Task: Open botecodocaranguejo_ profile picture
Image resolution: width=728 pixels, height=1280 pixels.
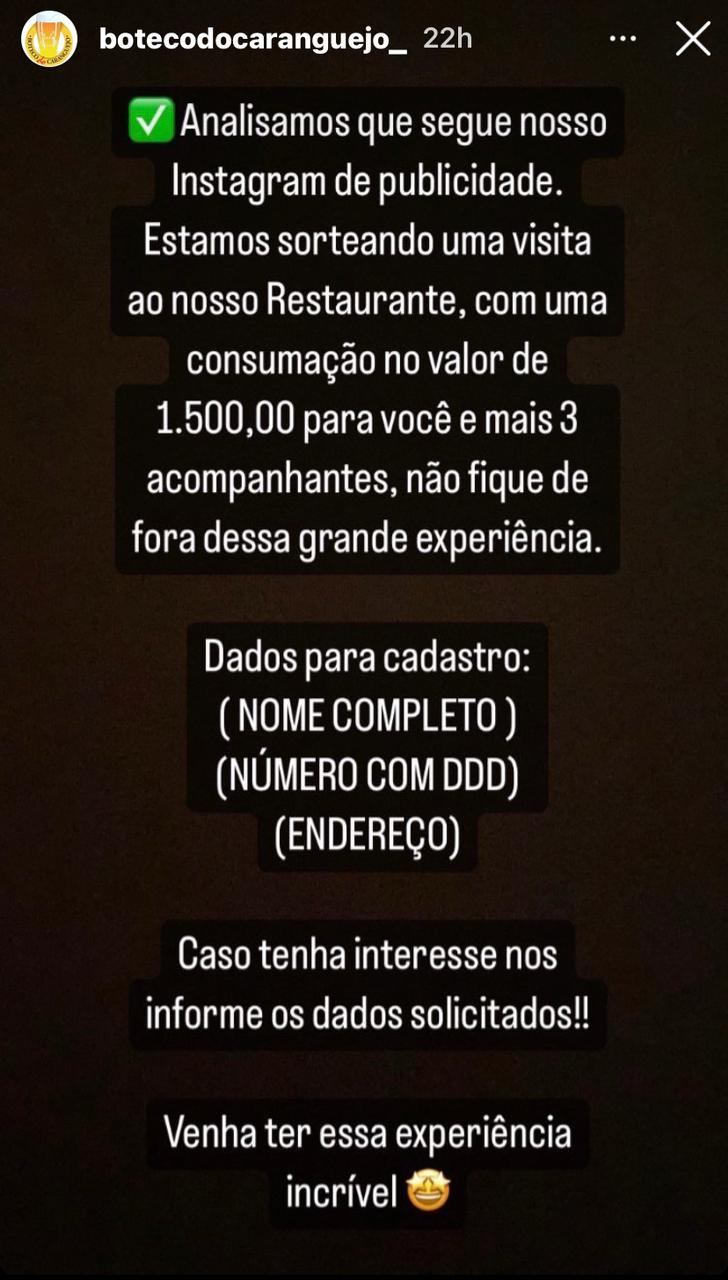Action: pos(49,39)
